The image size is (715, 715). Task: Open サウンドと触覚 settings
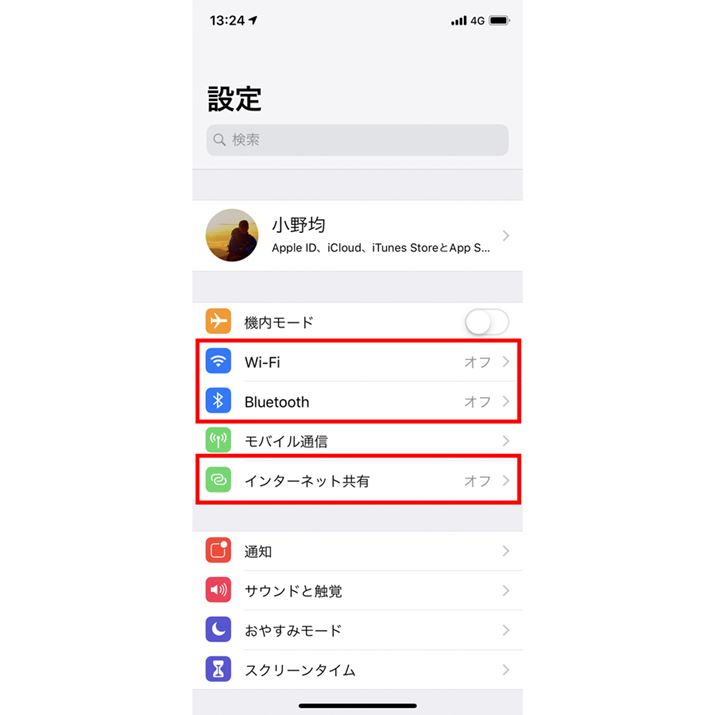point(357,591)
